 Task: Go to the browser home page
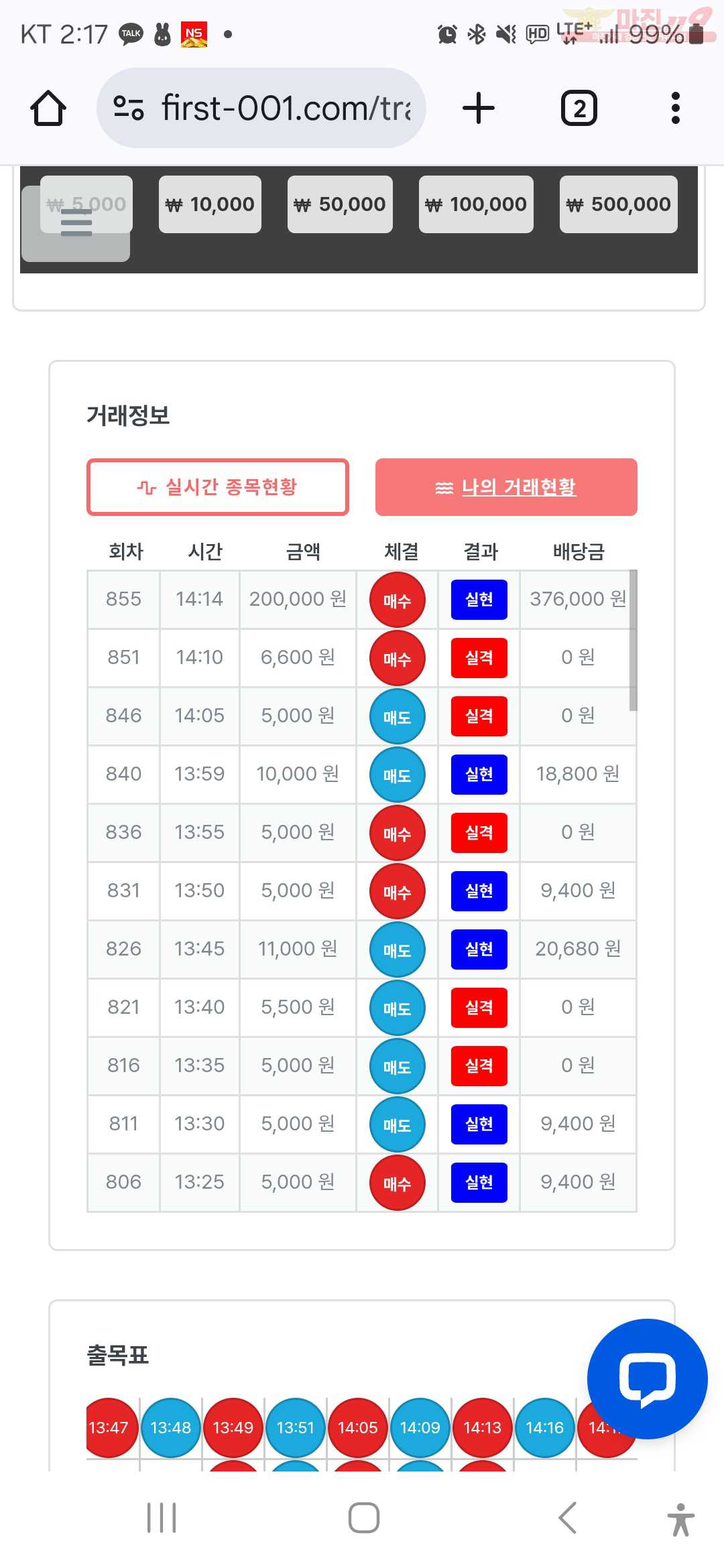[48, 108]
